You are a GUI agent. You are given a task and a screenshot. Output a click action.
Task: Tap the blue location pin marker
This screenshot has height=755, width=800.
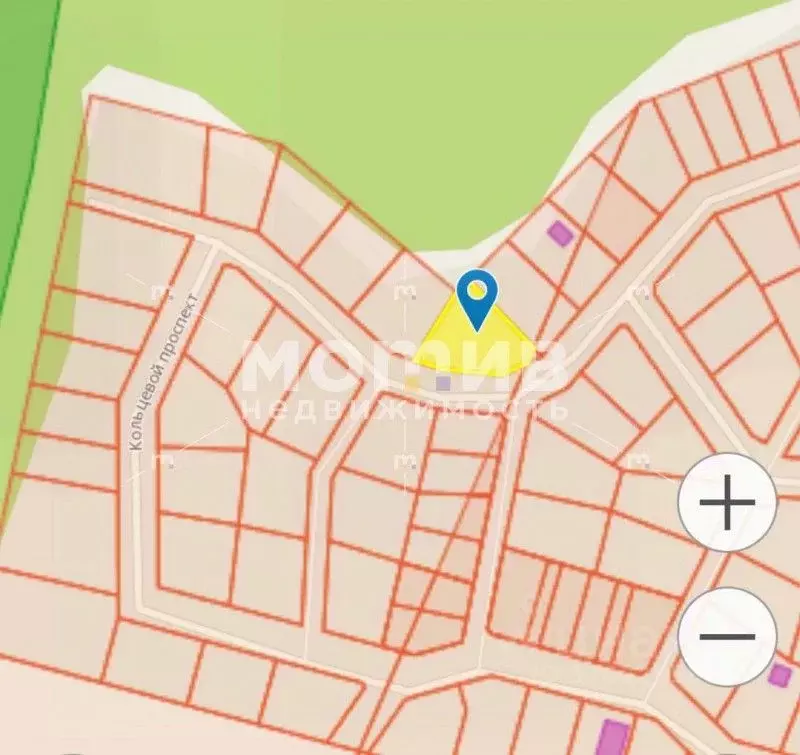tap(477, 297)
